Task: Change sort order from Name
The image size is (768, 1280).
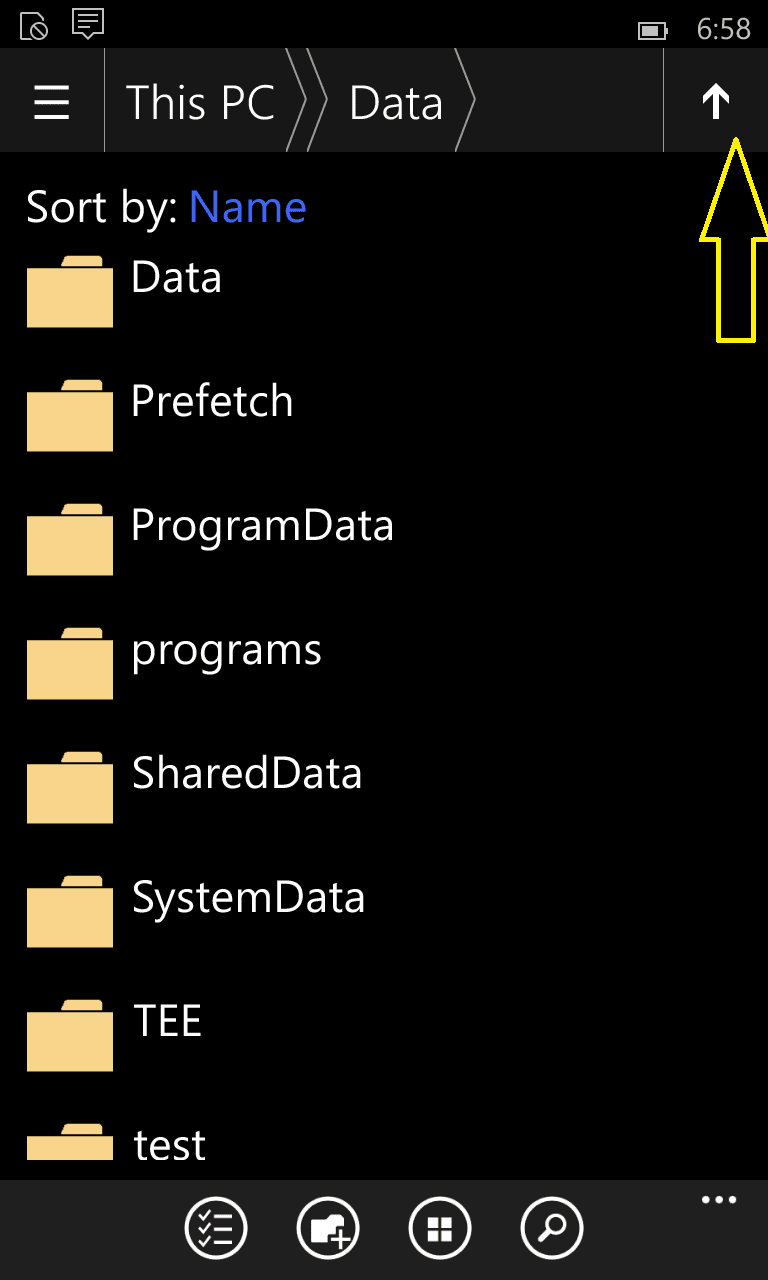Action: point(247,207)
